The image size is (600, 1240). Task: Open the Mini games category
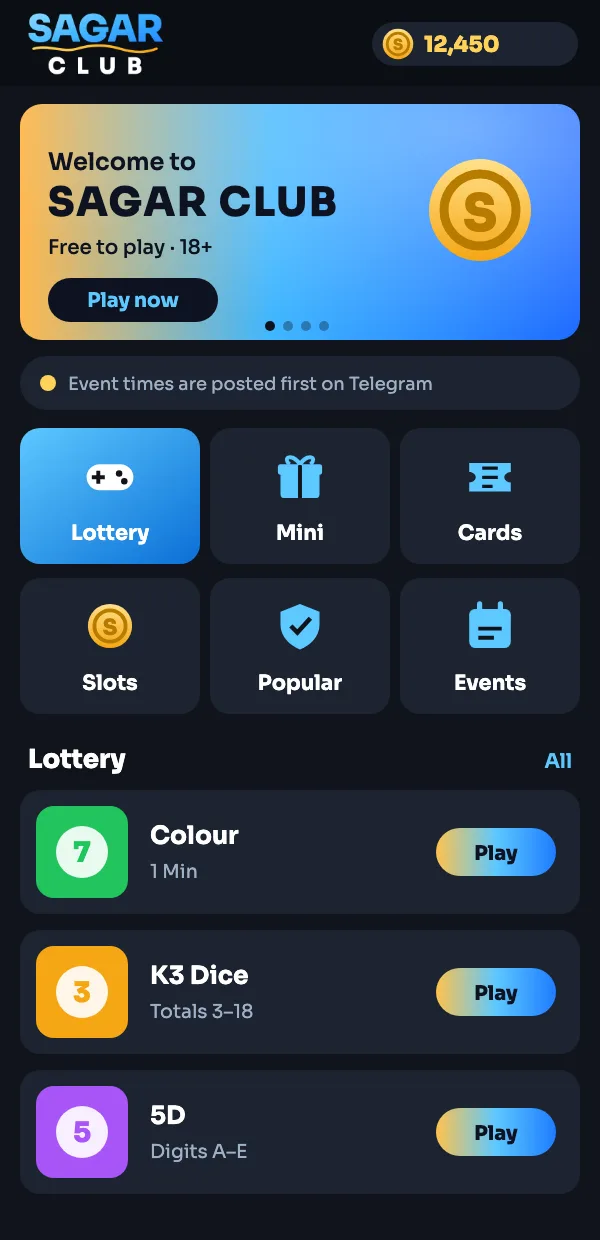coord(300,496)
